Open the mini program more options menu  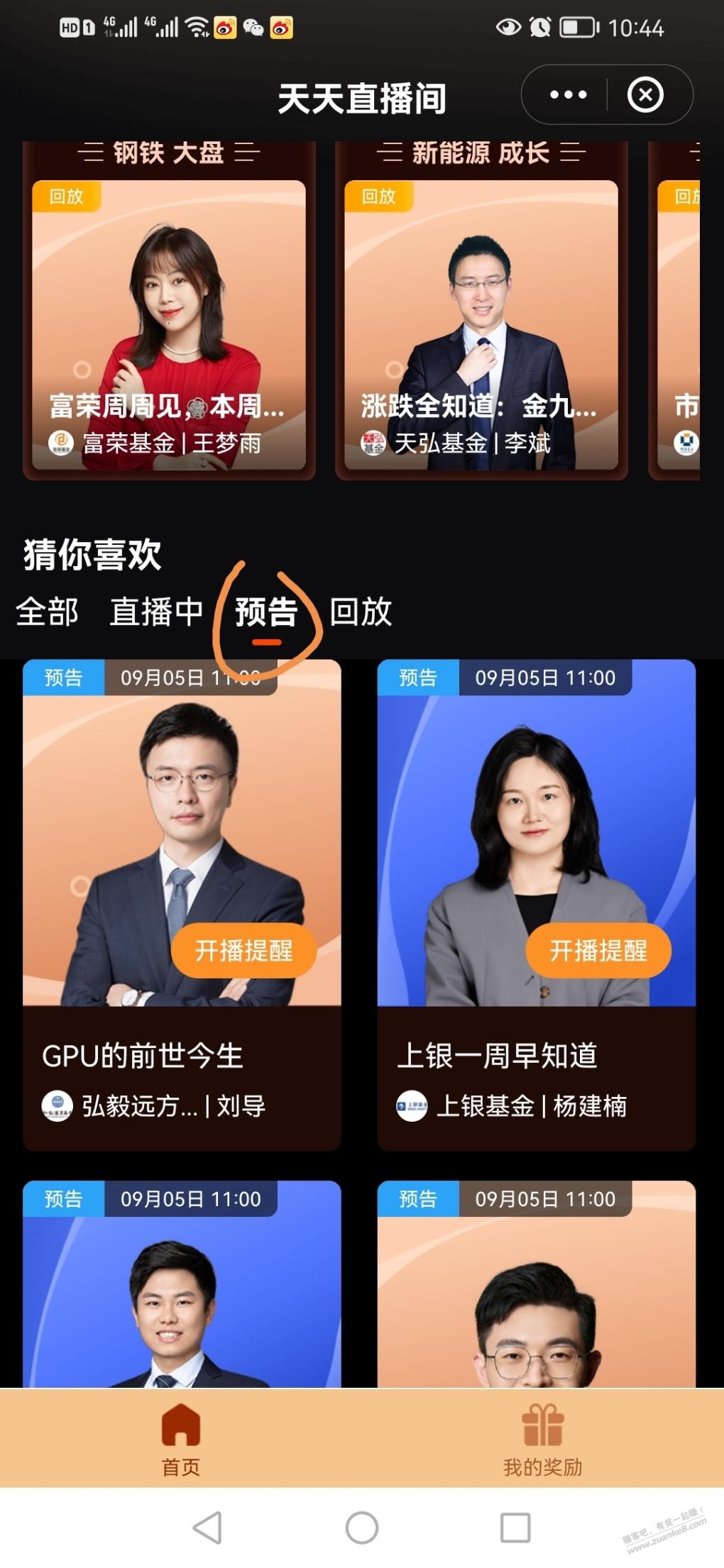pyautogui.click(x=568, y=95)
